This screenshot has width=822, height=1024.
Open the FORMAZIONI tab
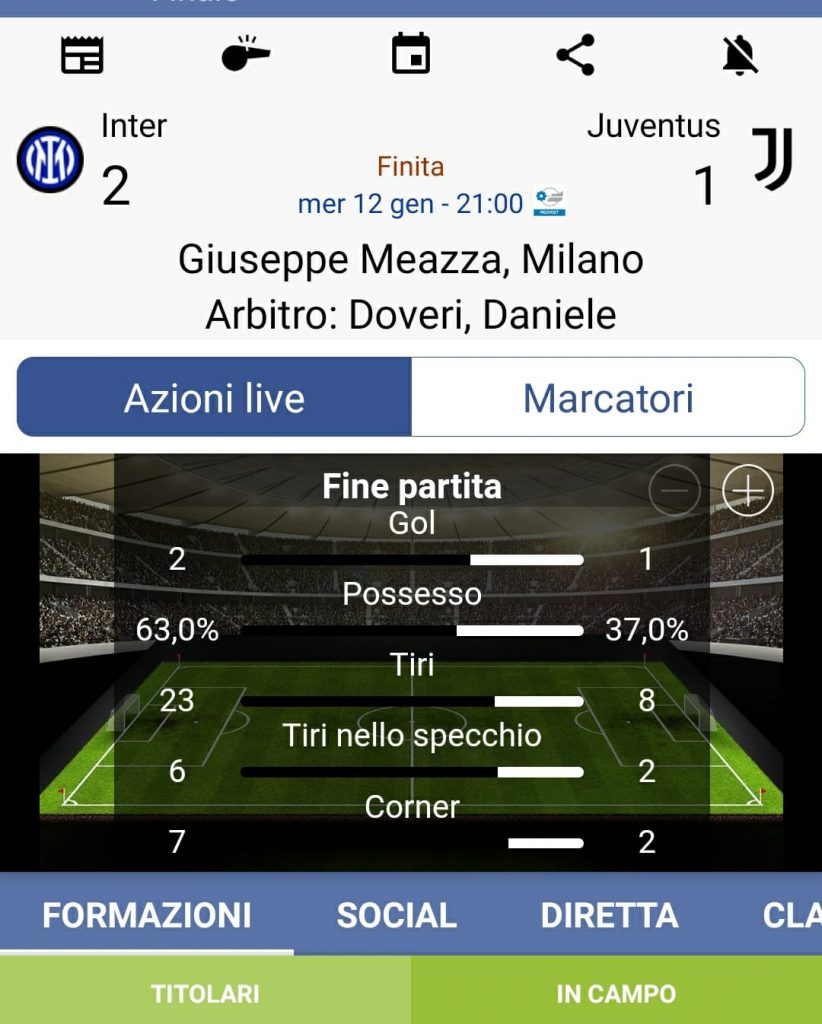coord(147,915)
